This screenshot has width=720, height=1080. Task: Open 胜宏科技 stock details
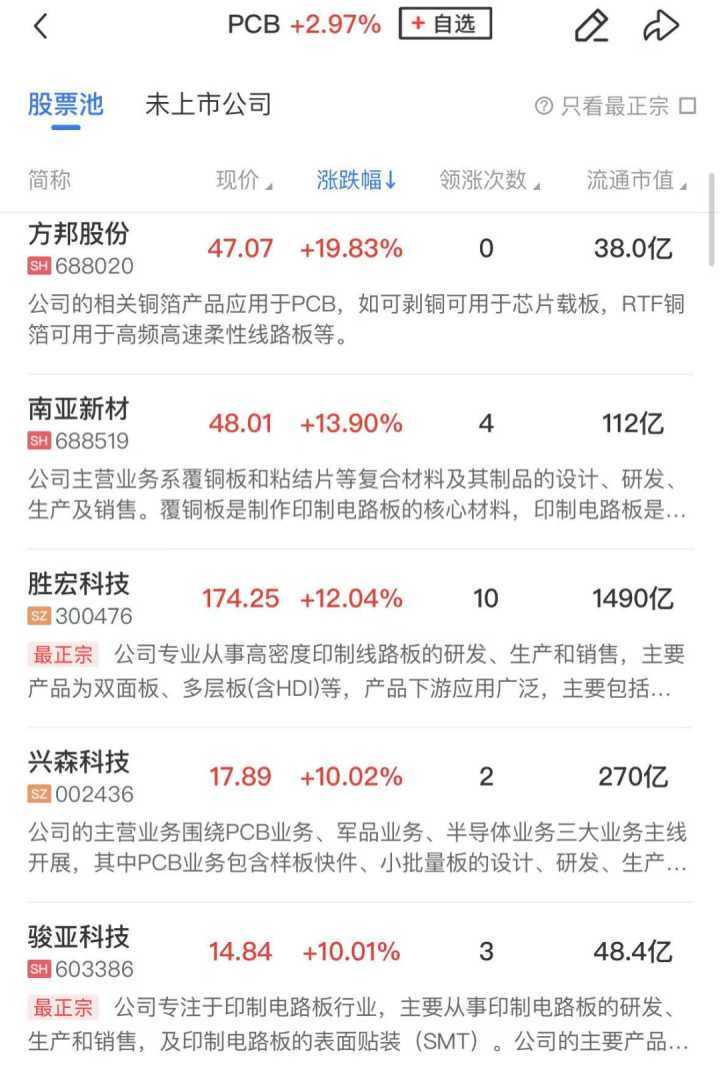79,584
